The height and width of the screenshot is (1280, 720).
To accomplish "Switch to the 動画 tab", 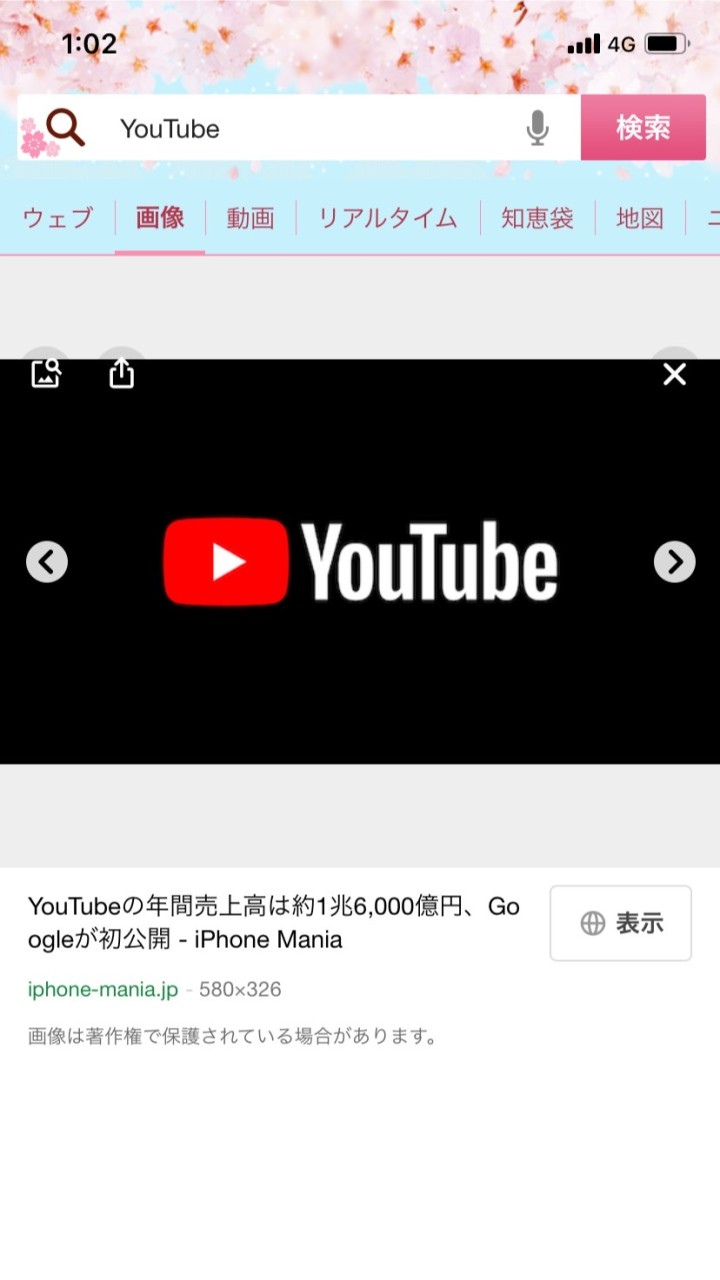I will click(x=250, y=218).
